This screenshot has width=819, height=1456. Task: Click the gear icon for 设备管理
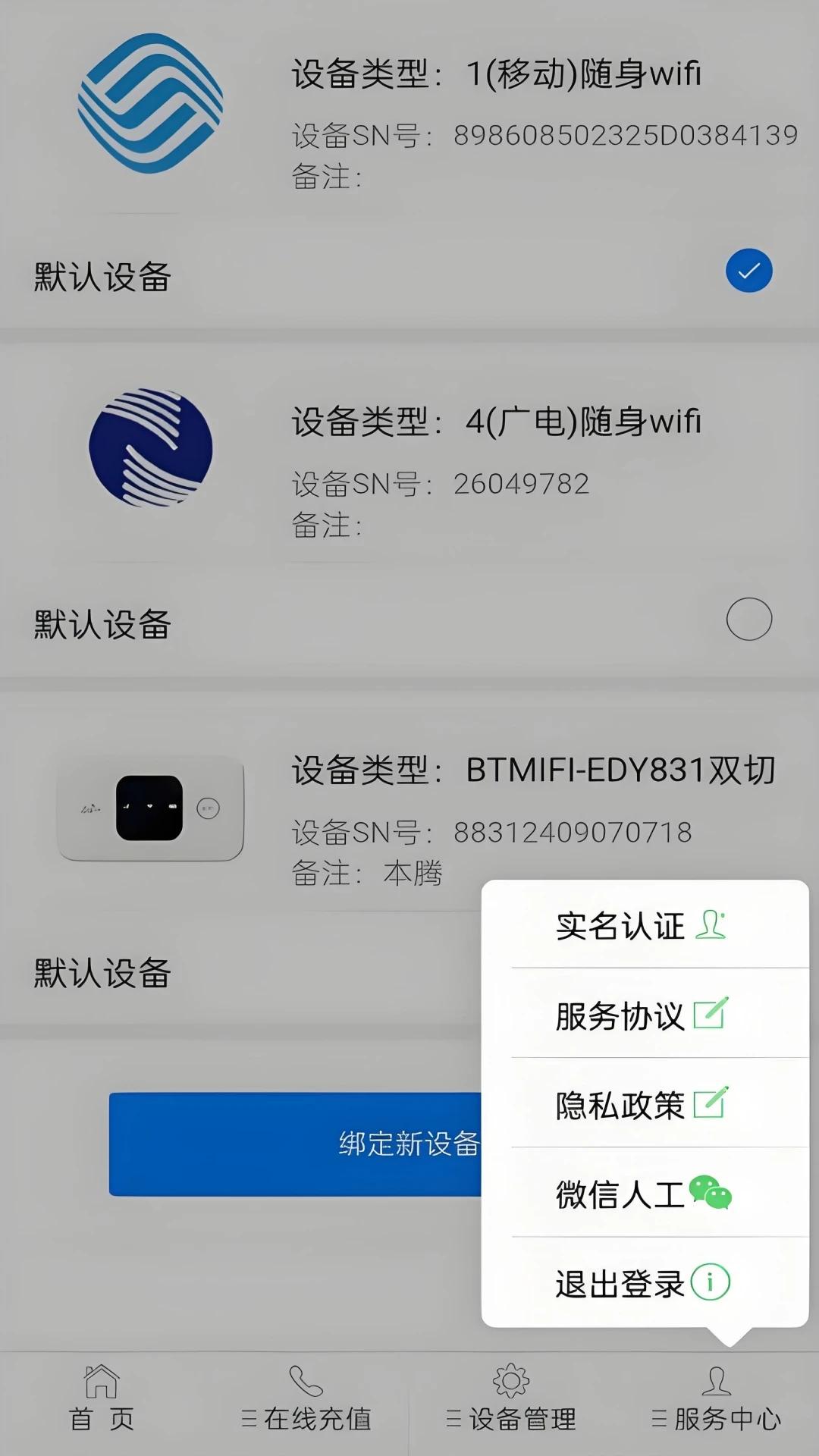pyautogui.click(x=511, y=1382)
